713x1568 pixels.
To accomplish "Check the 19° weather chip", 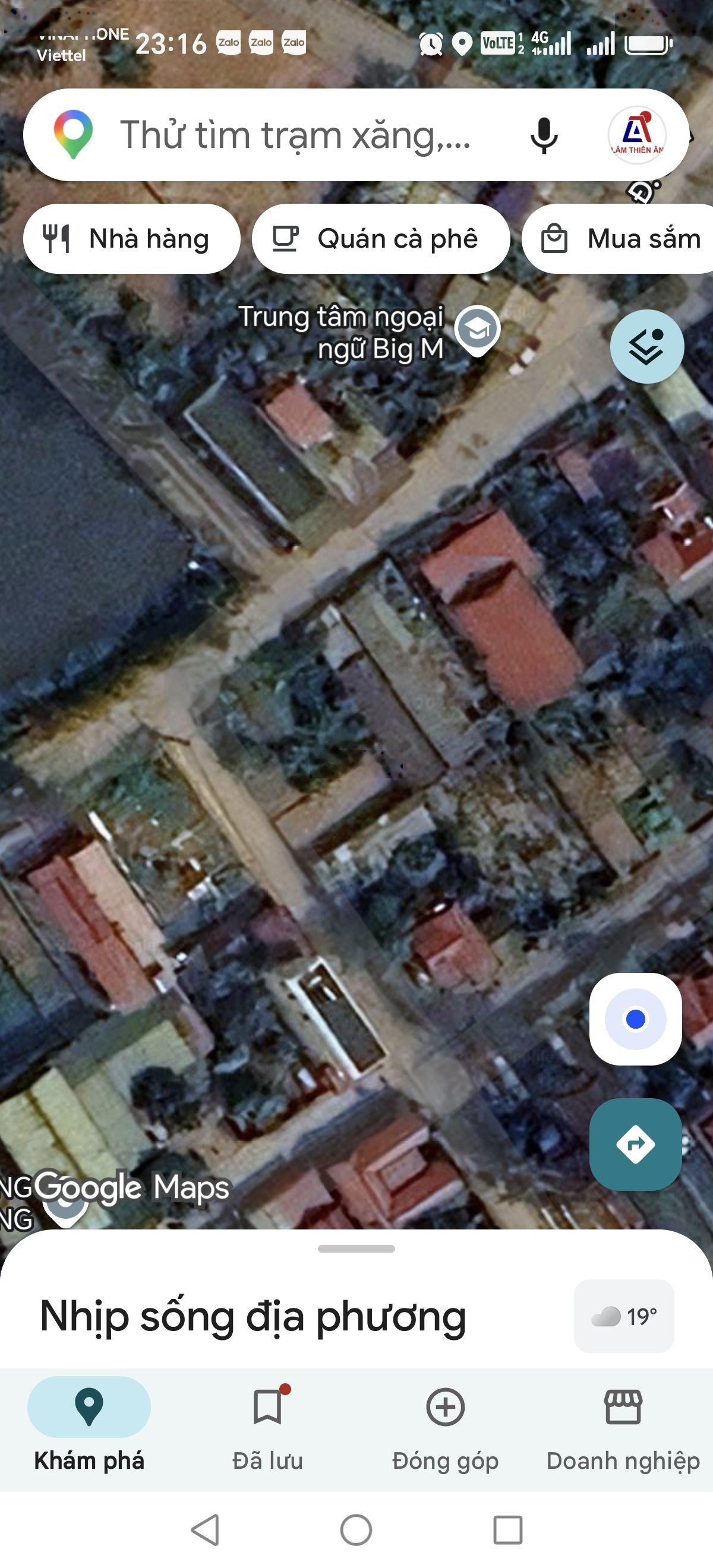I will point(624,1317).
